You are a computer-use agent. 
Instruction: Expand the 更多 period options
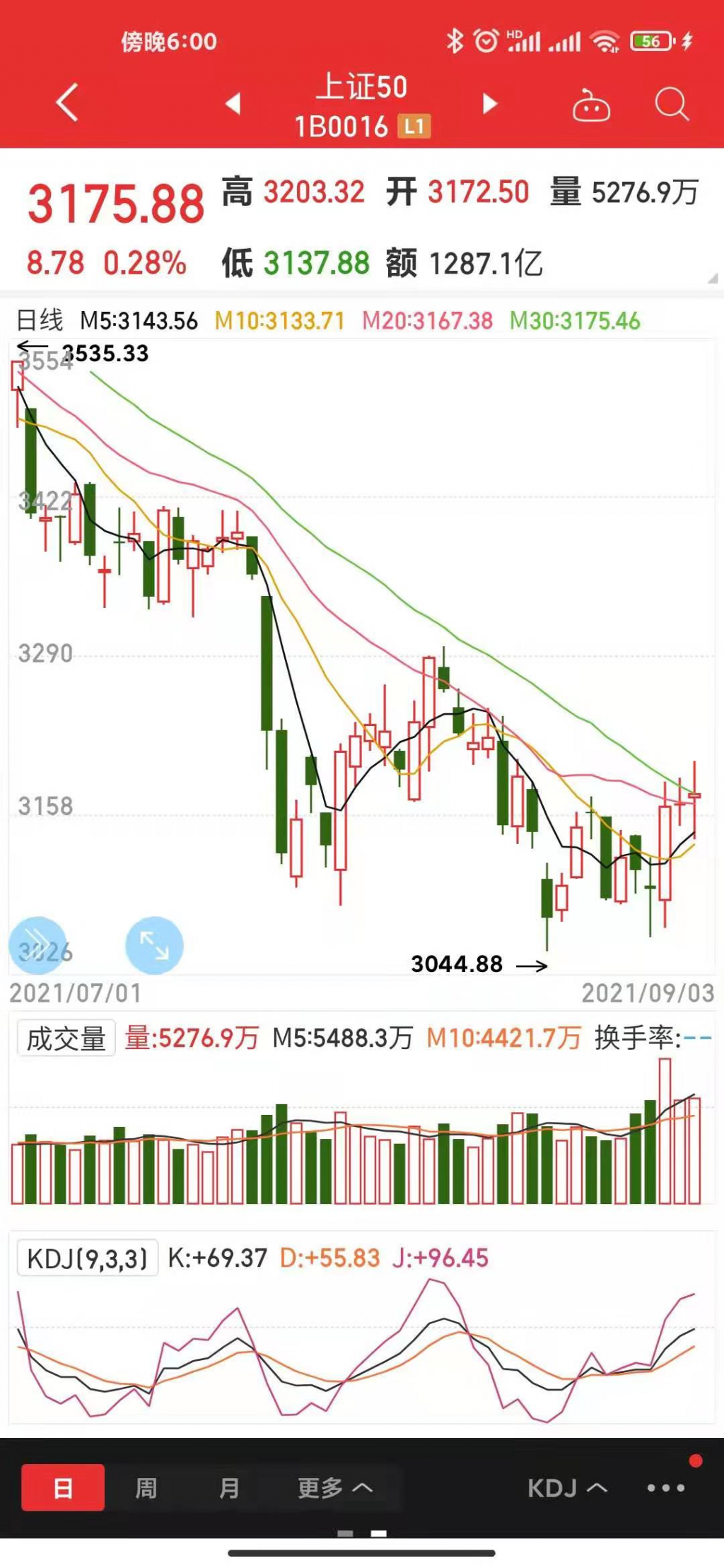(334, 1488)
